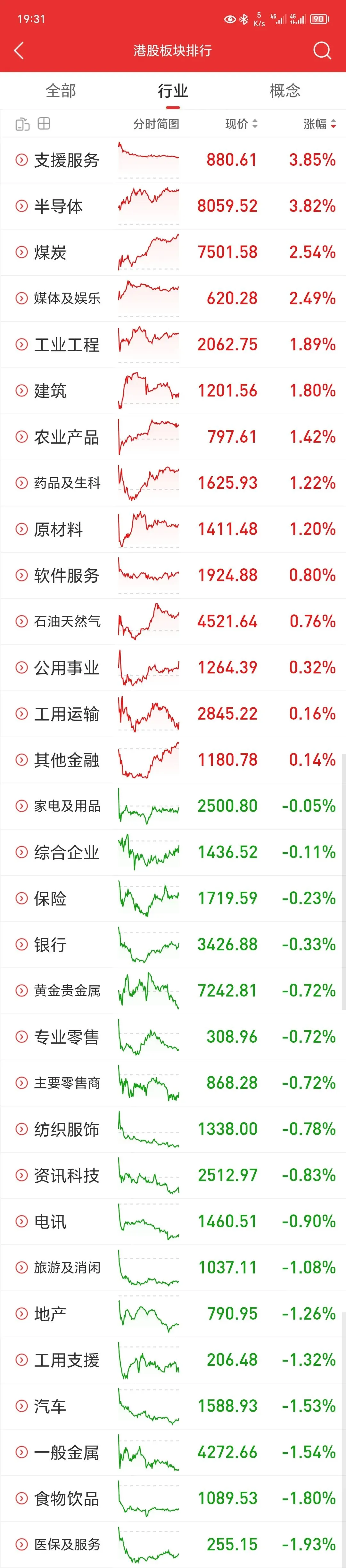Sort the list by 涨幅

pyautogui.click(x=320, y=124)
